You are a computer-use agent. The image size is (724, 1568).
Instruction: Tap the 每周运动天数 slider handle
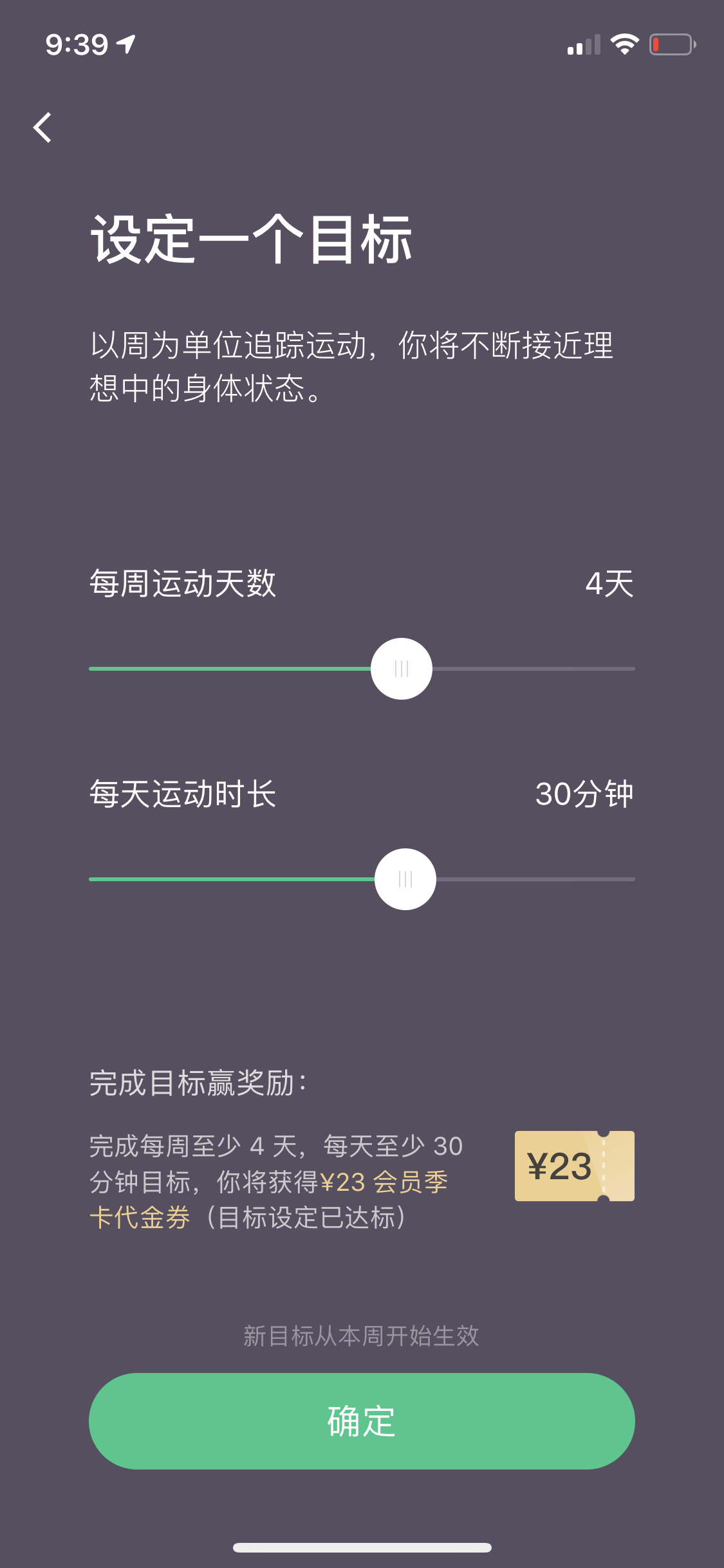coord(402,669)
